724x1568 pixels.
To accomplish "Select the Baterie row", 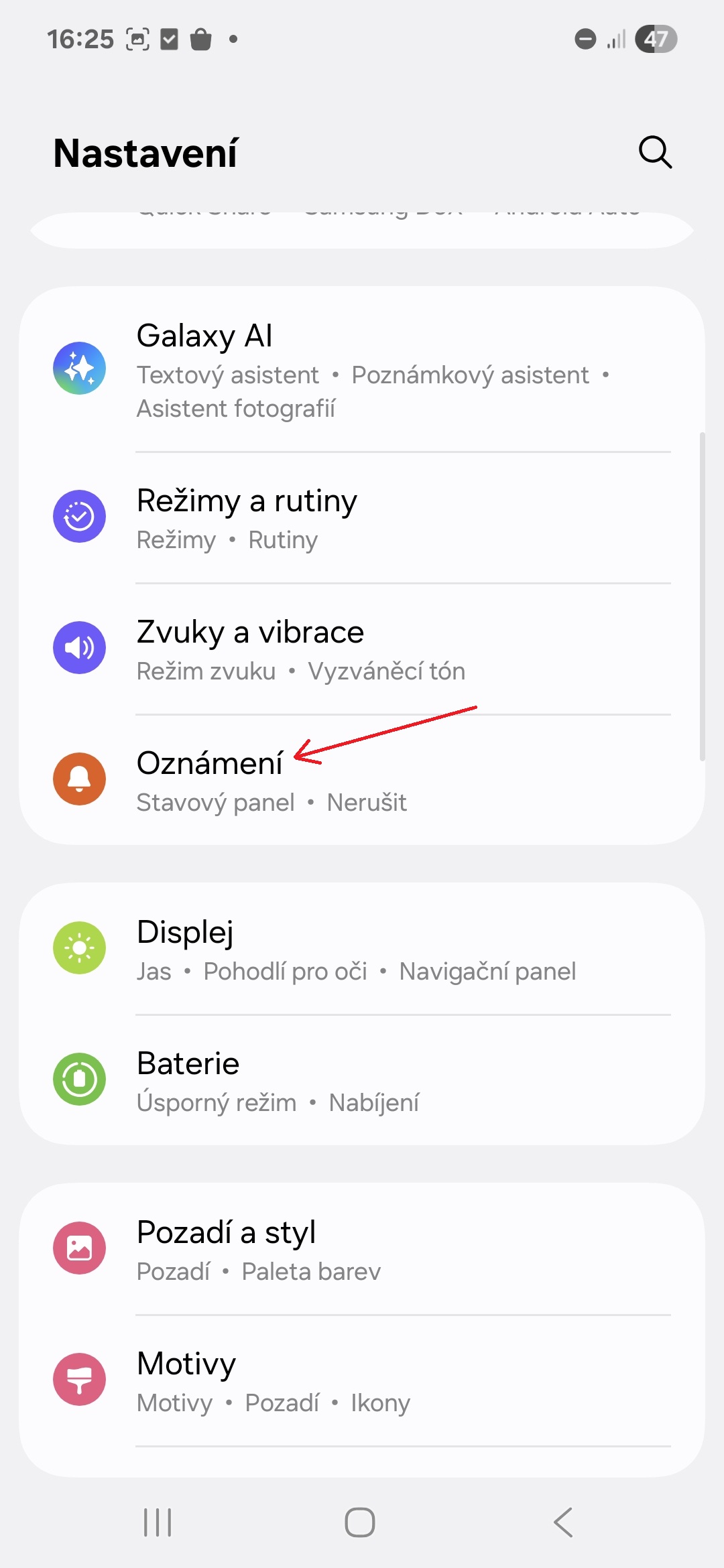I will tap(362, 1080).
